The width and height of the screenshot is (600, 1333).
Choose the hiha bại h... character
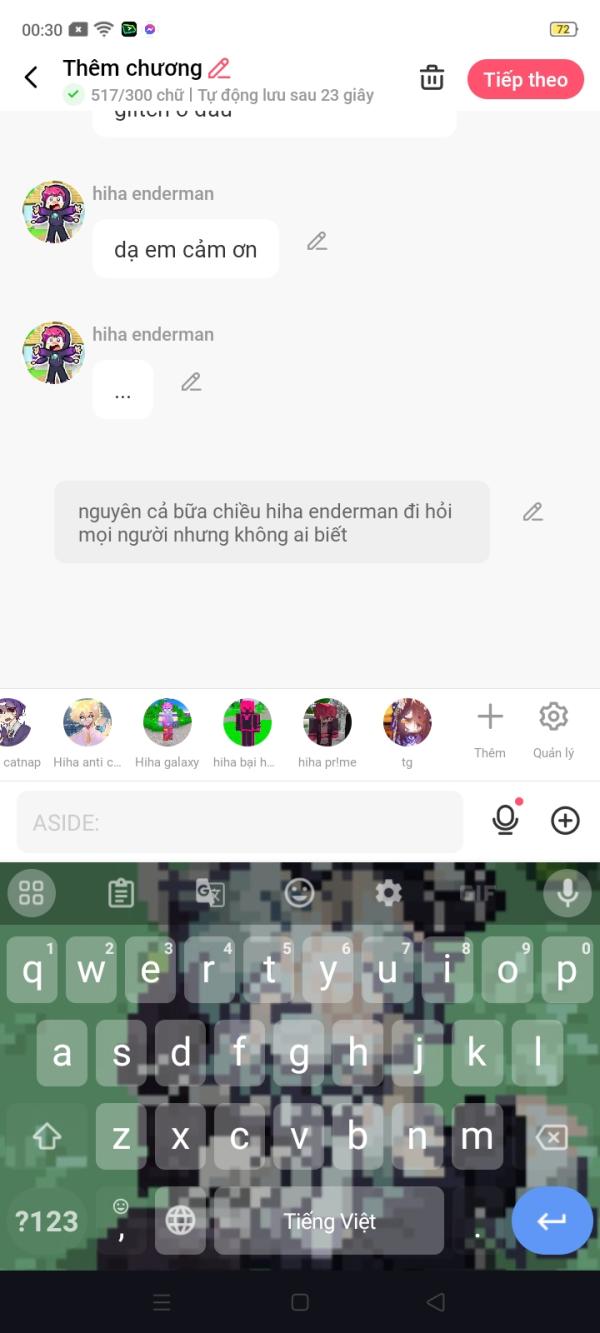coord(245,733)
